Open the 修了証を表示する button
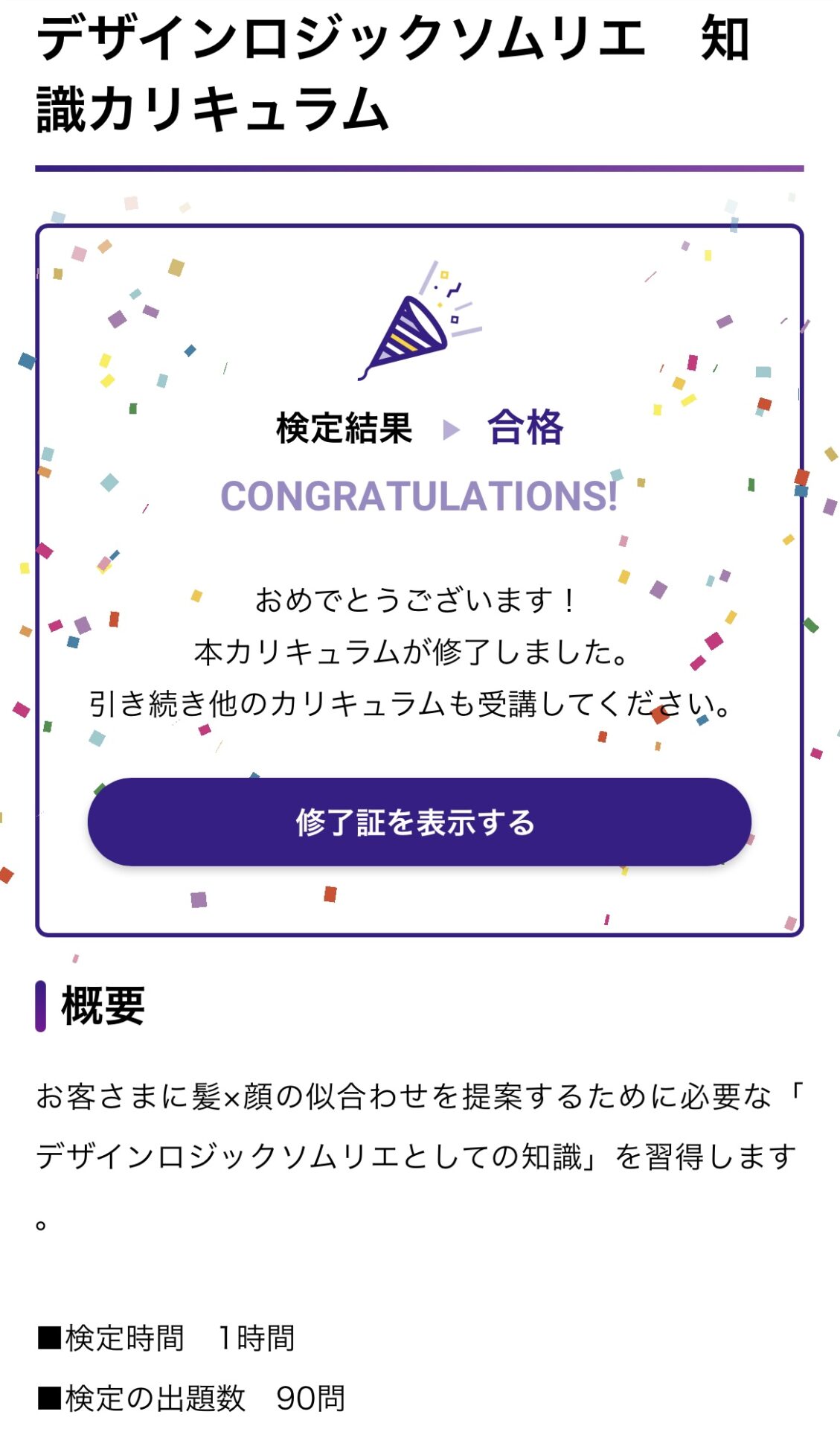Image resolution: width=840 pixels, height=1429 pixels. click(419, 821)
